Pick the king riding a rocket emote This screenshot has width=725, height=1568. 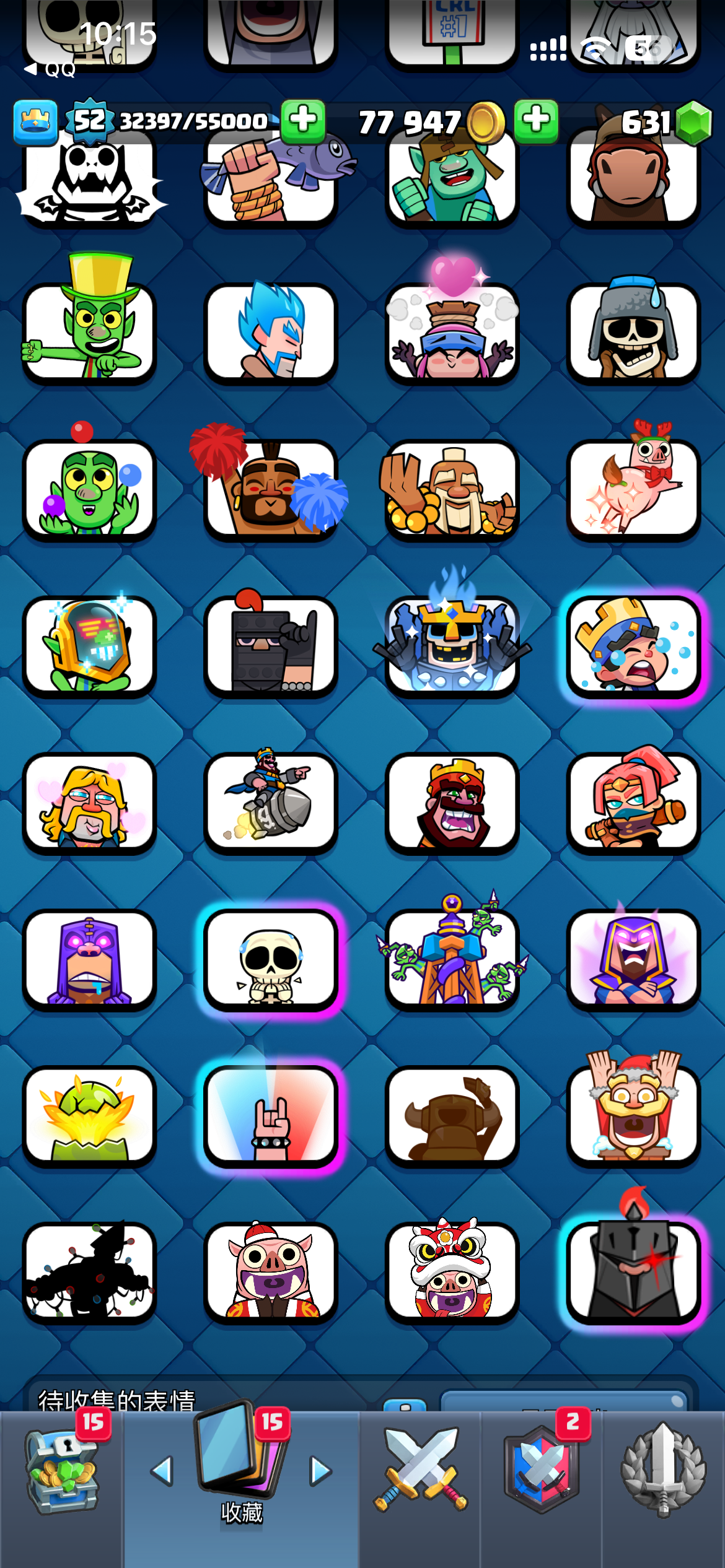[271, 803]
